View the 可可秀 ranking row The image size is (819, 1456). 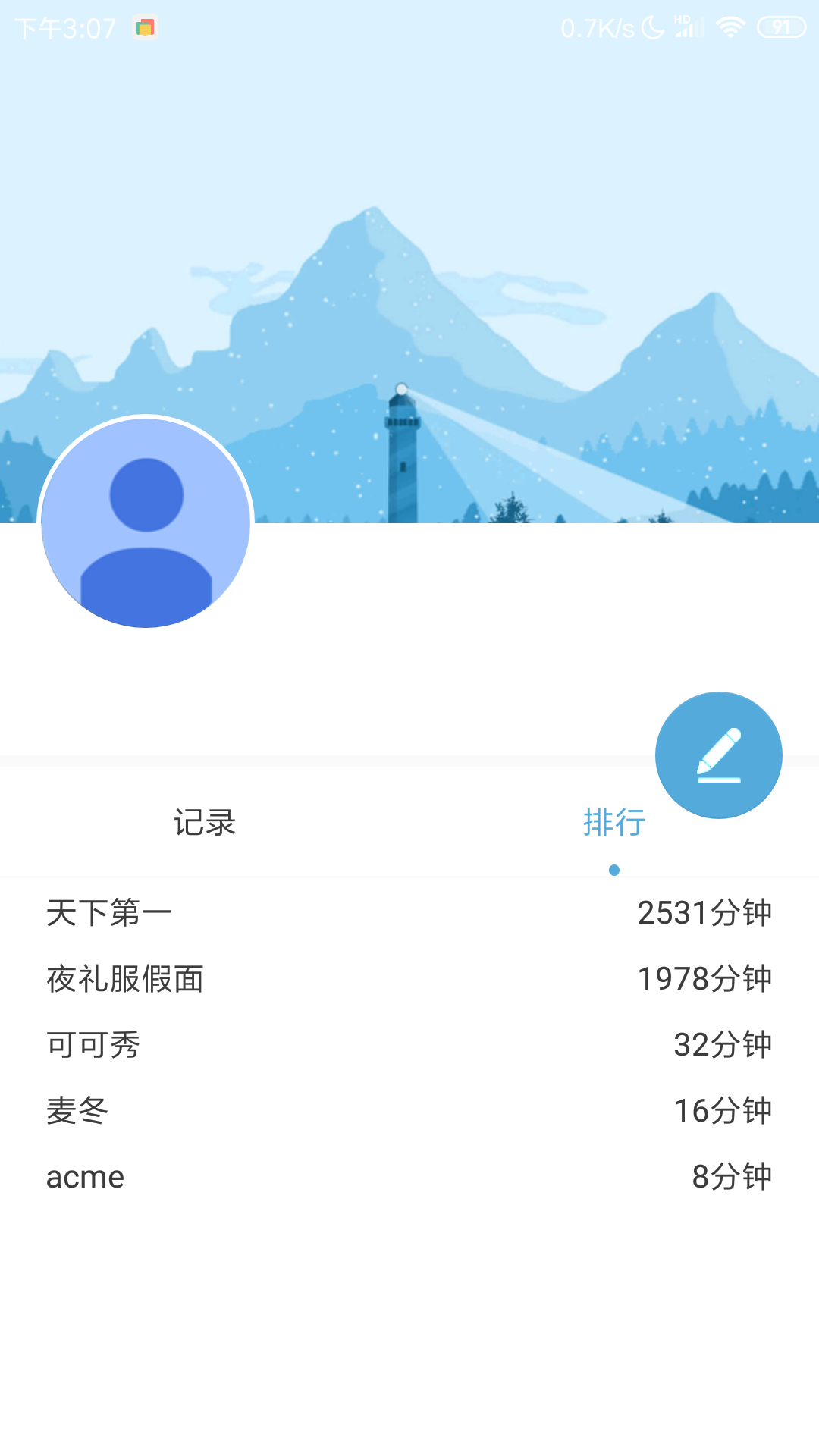409,1044
